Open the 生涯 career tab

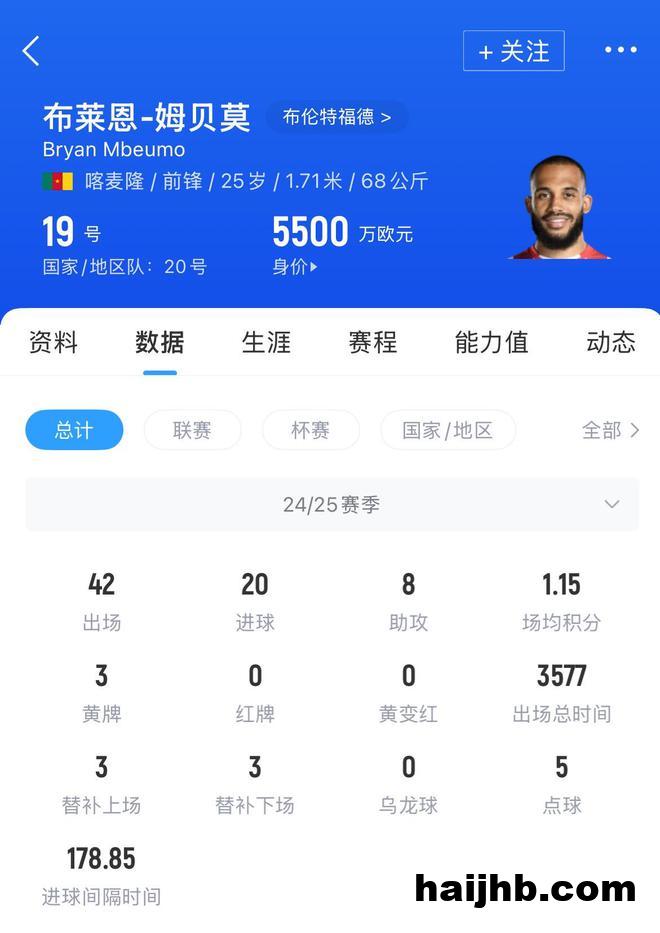click(x=266, y=343)
